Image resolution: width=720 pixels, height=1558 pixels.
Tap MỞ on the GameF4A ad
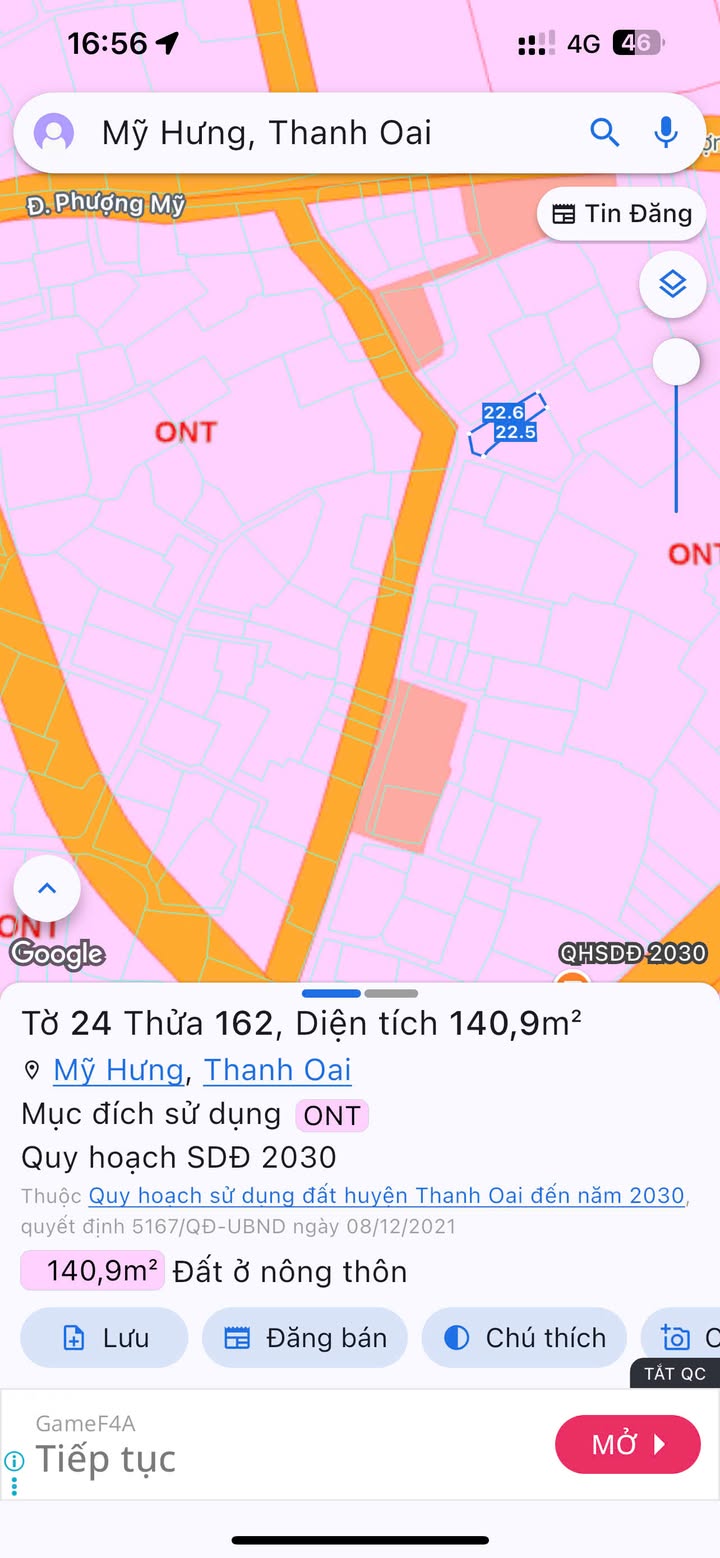[628, 1444]
